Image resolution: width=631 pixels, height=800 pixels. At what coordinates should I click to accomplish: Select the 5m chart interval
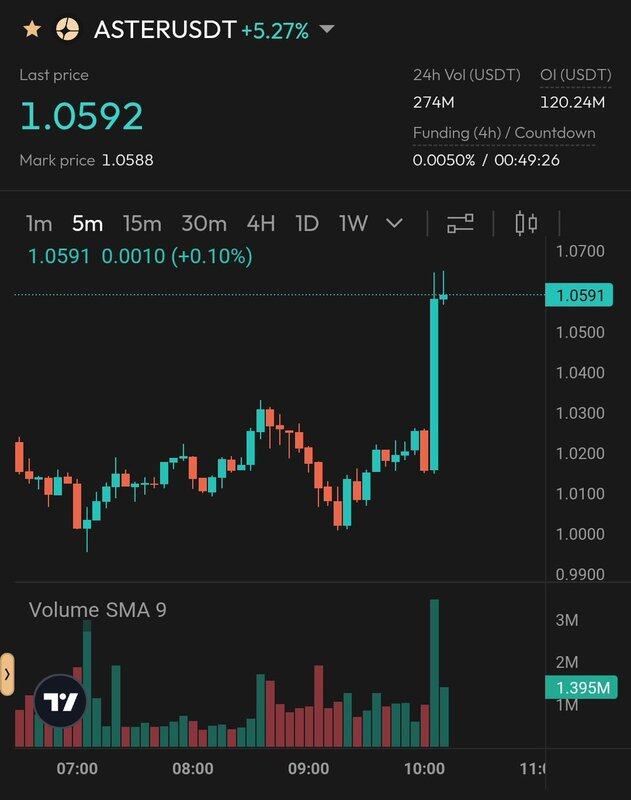pyautogui.click(x=87, y=223)
